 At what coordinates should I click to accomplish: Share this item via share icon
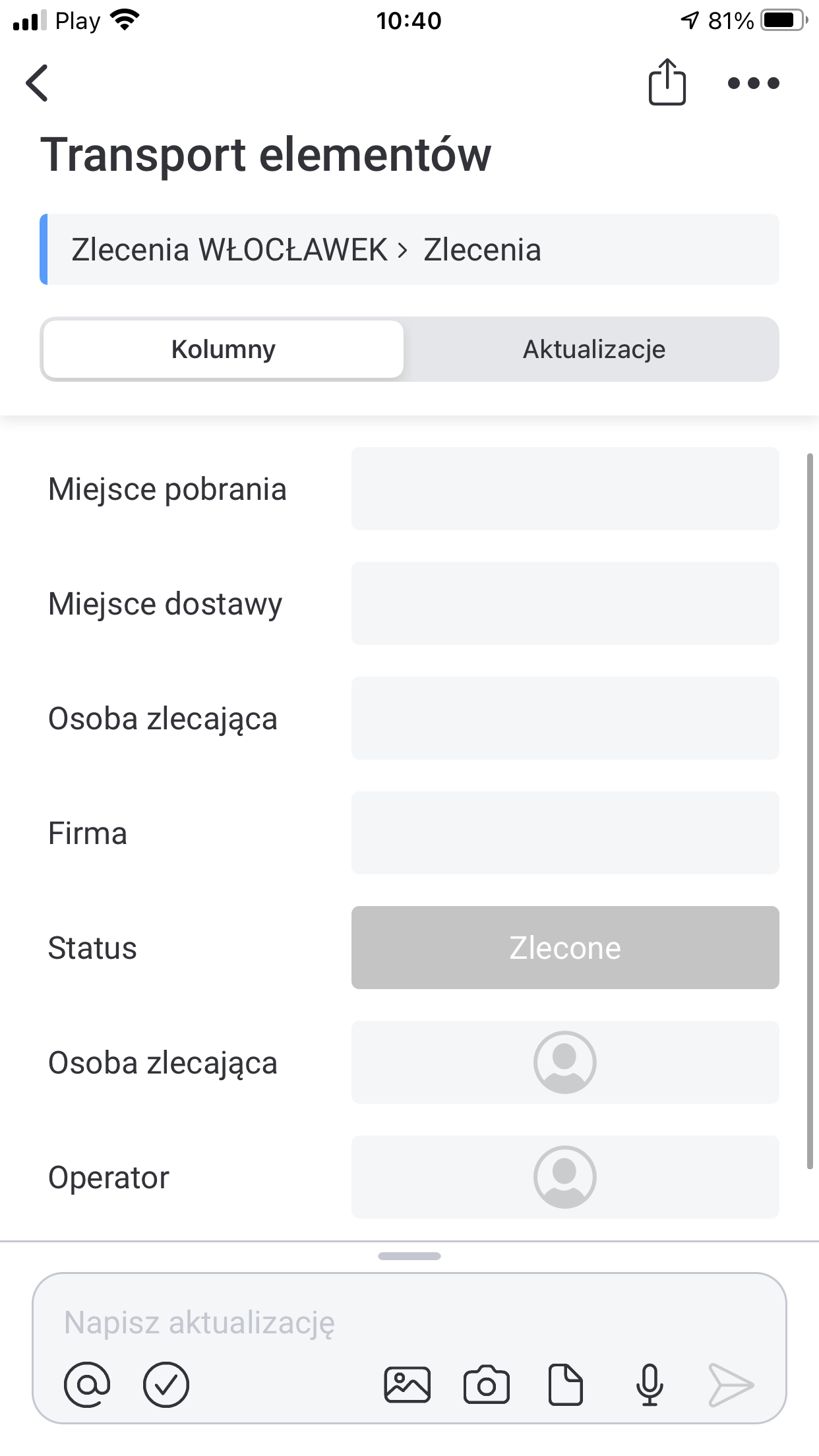point(667,82)
